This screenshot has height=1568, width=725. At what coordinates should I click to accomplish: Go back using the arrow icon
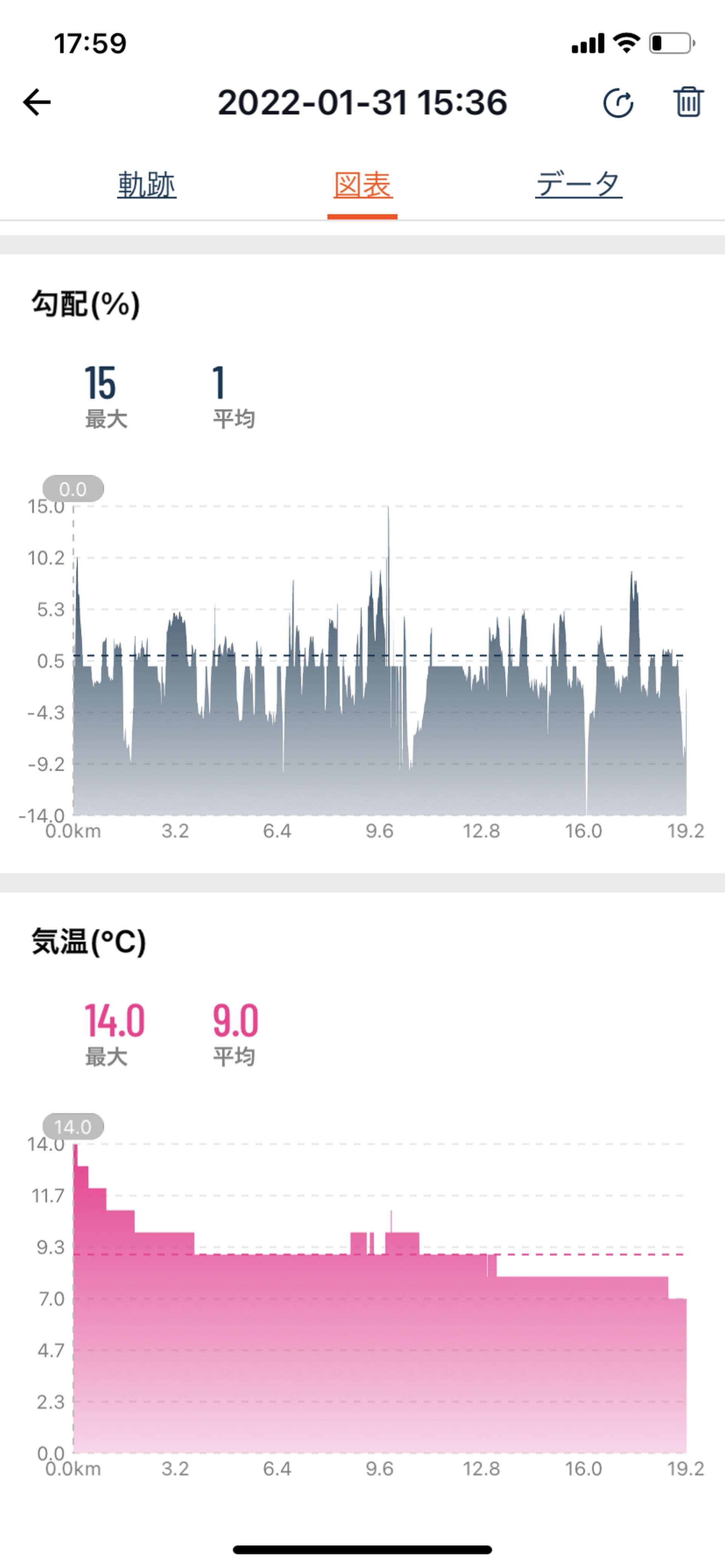[37, 102]
